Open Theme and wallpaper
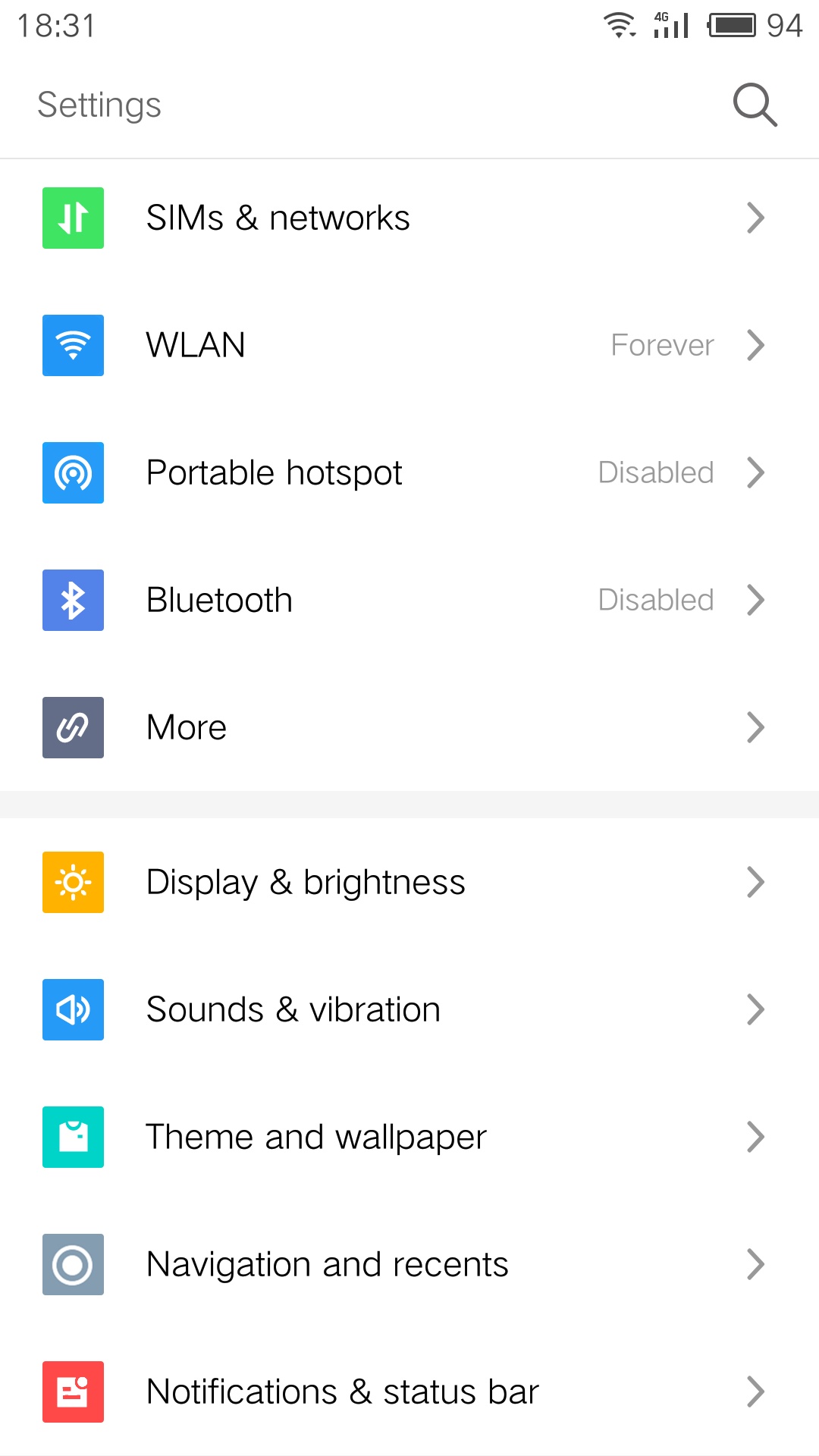Viewport: 819px width, 1456px height. click(x=409, y=1137)
